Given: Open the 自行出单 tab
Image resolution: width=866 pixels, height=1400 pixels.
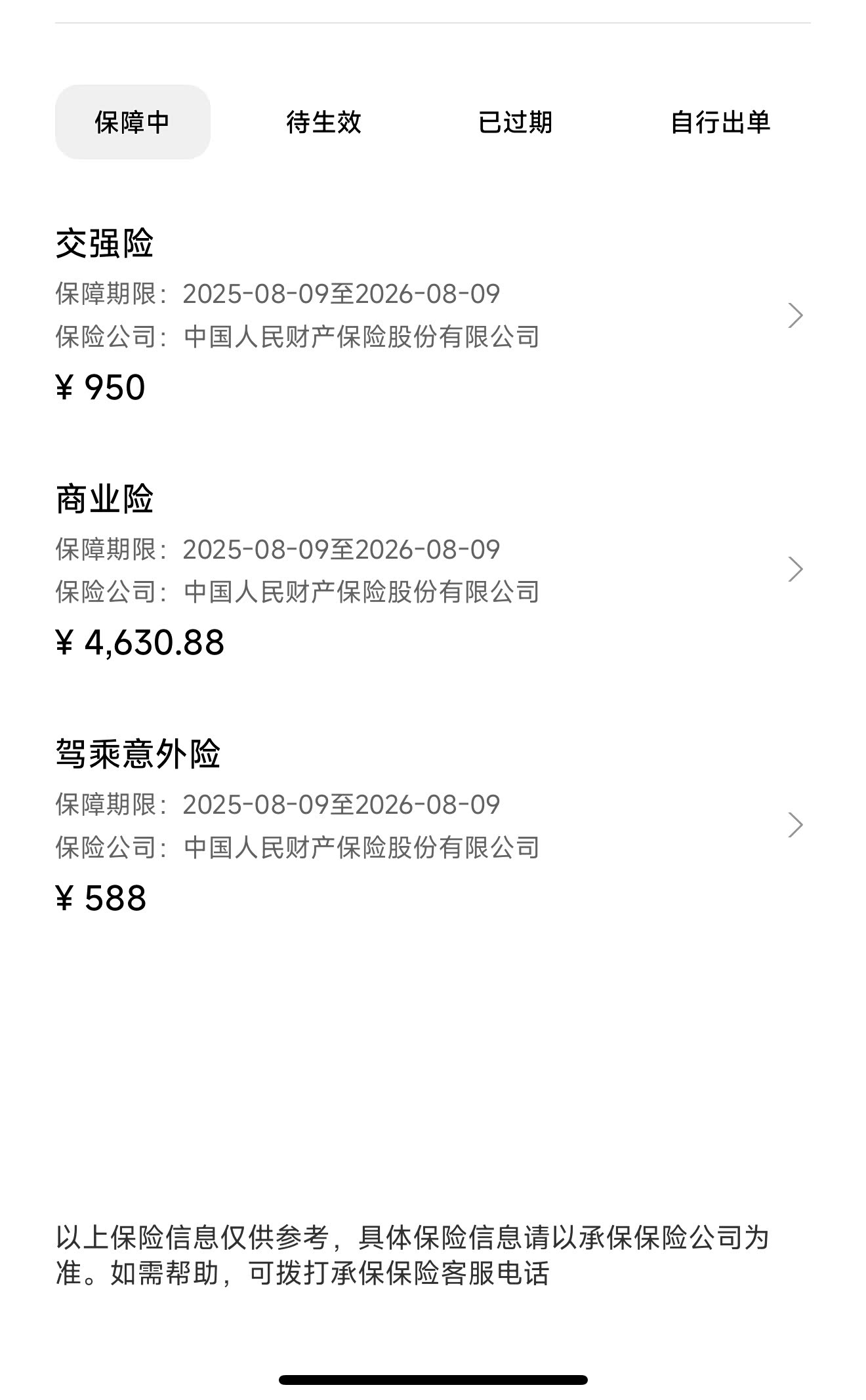Looking at the screenshot, I should (720, 122).
